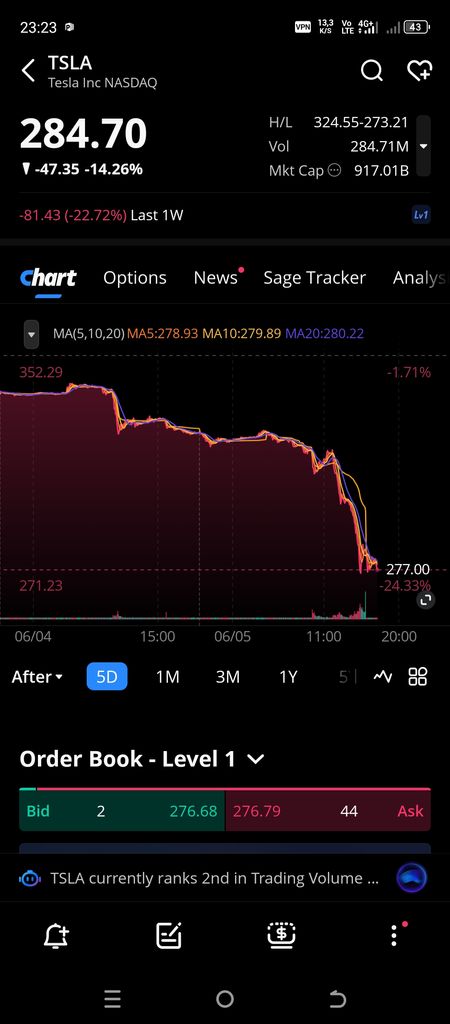The width and height of the screenshot is (450, 1024).
Task: Expand the quote details dropdown arrow
Action: (423, 146)
